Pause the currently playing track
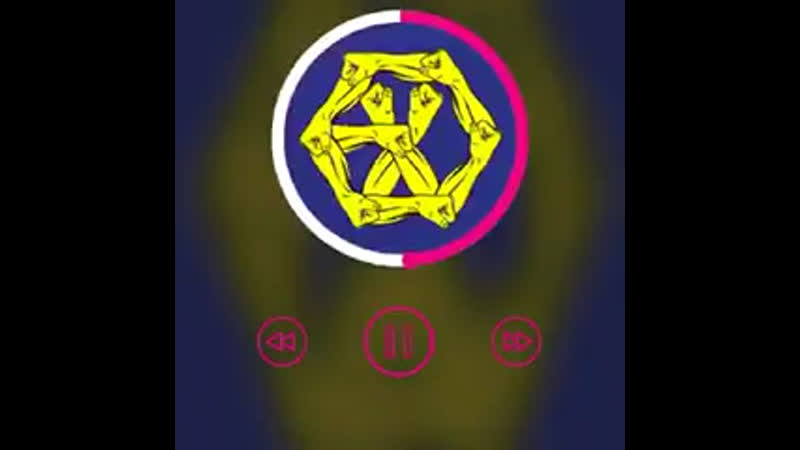800x450 pixels. tap(399, 341)
